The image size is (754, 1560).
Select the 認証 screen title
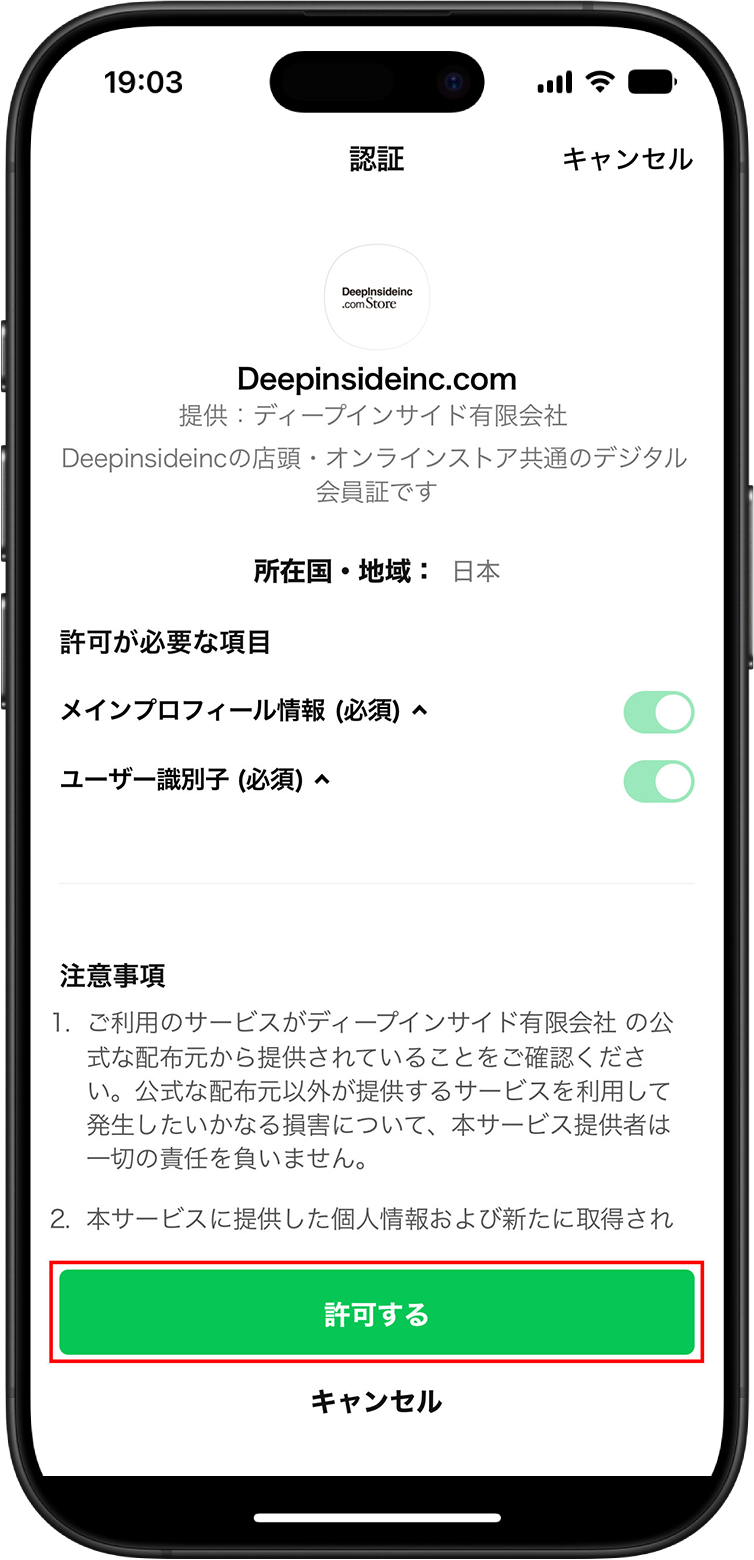point(377,158)
